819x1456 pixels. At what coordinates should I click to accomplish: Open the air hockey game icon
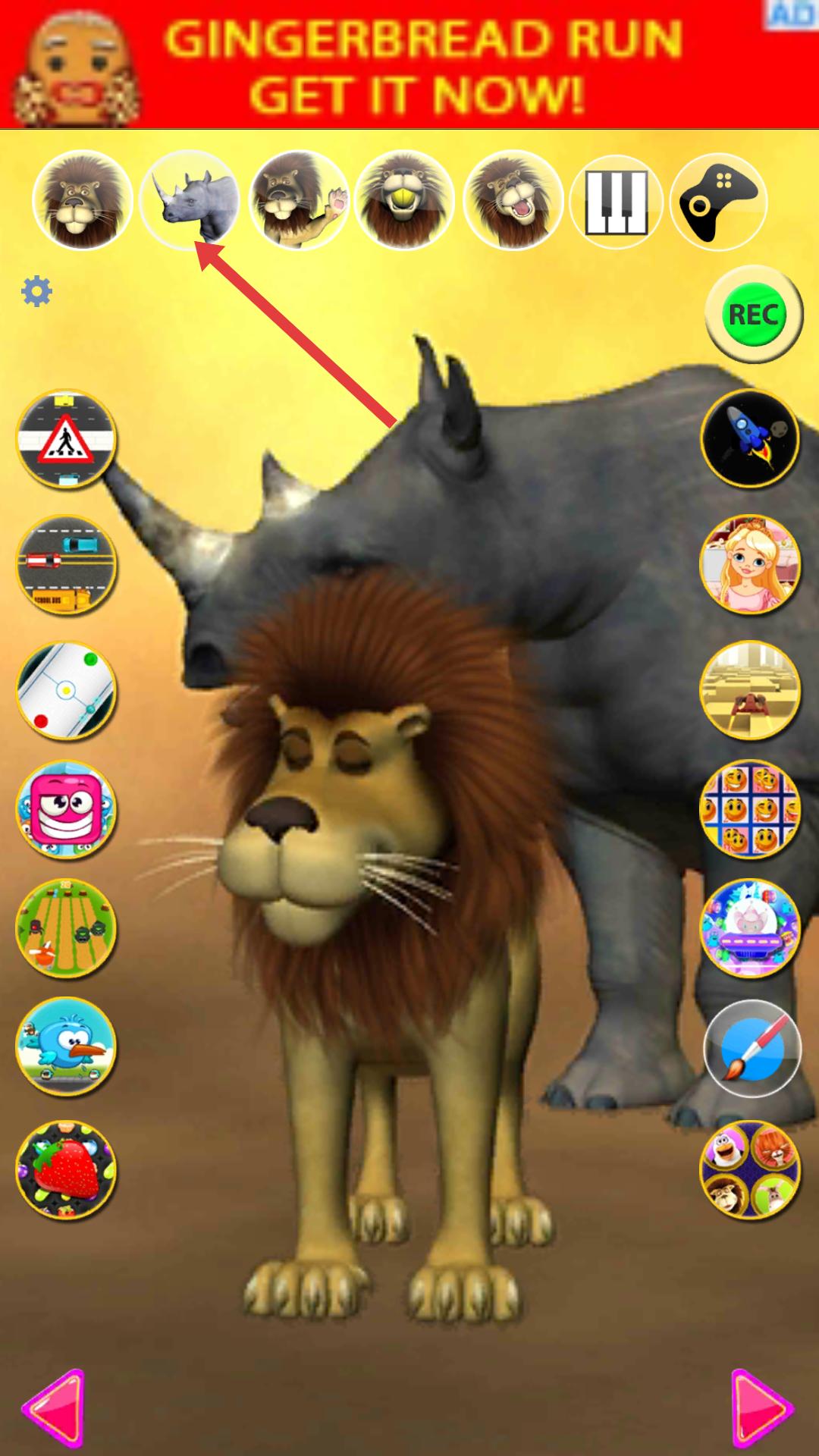point(66,691)
